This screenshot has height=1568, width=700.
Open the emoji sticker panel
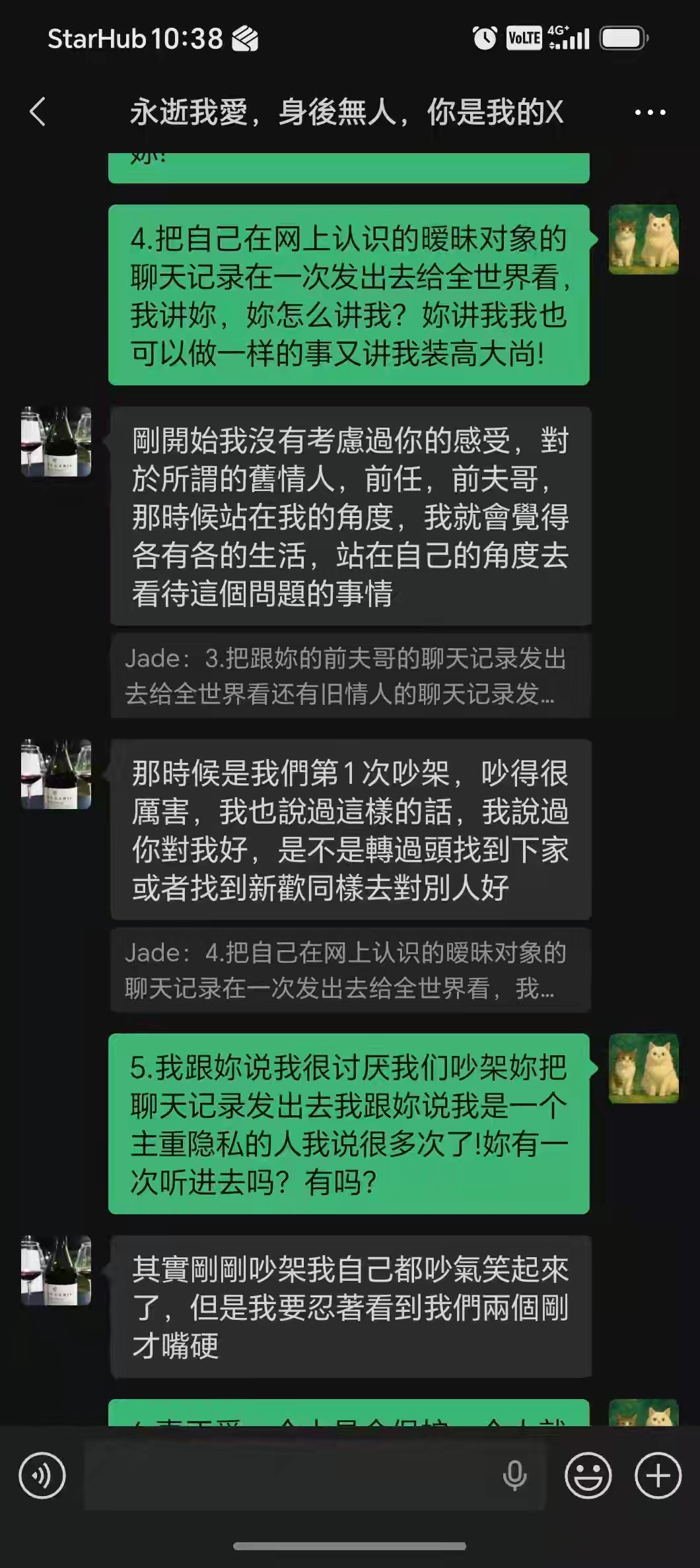point(588,1476)
